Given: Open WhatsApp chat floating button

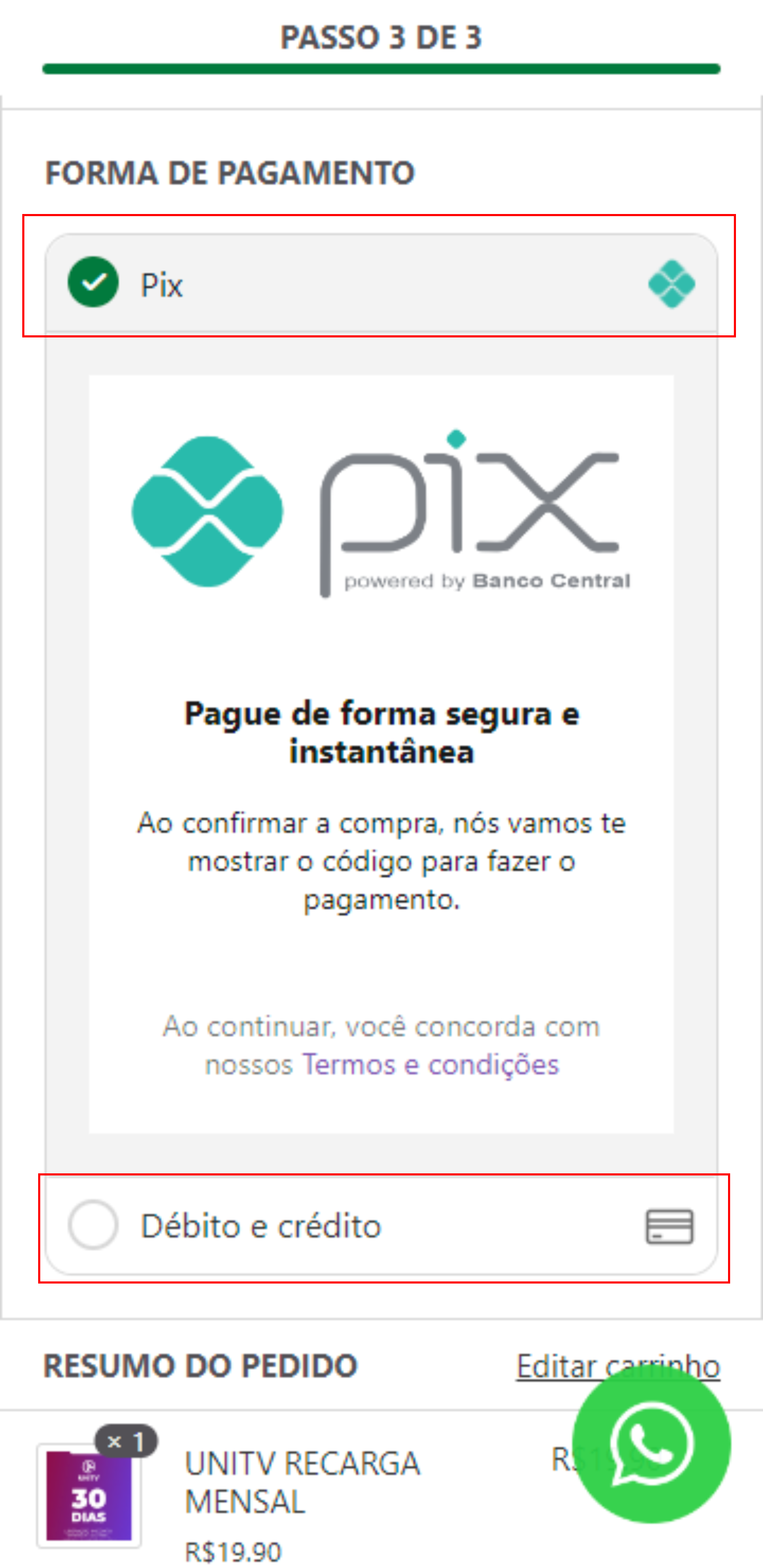Looking at the screenshot, I should pyautogui.click(x=651, y=1444).
